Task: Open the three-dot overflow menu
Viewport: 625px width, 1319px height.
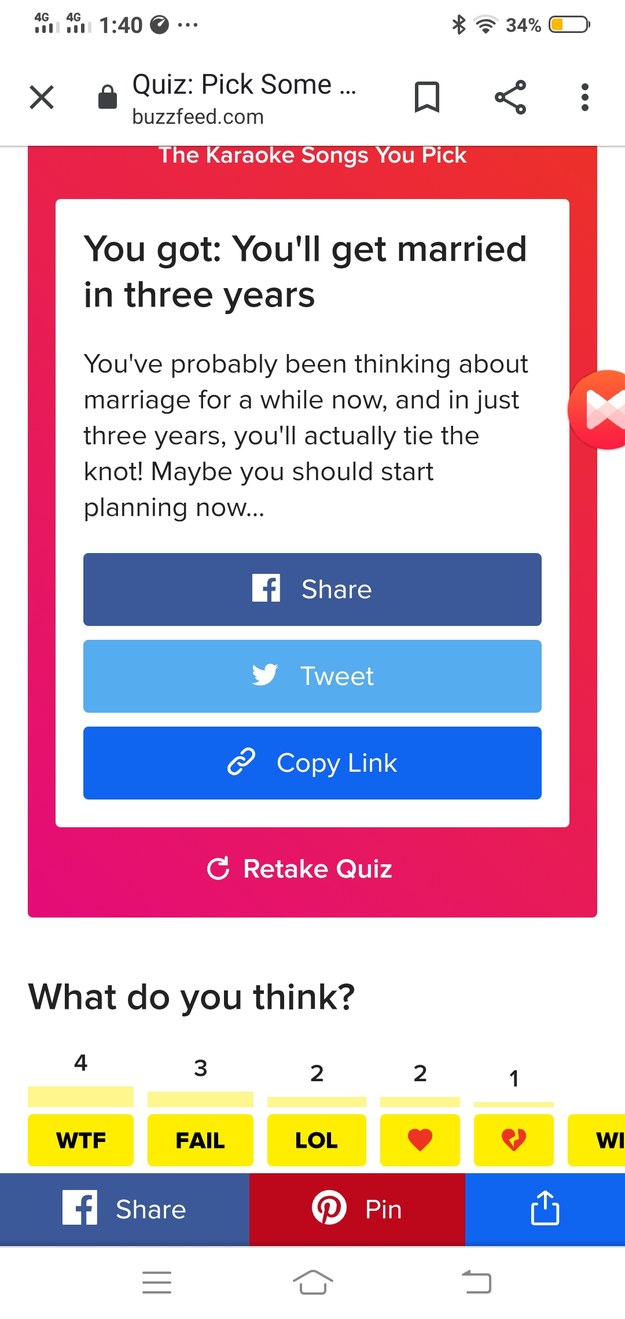Action: click(585, 97)
